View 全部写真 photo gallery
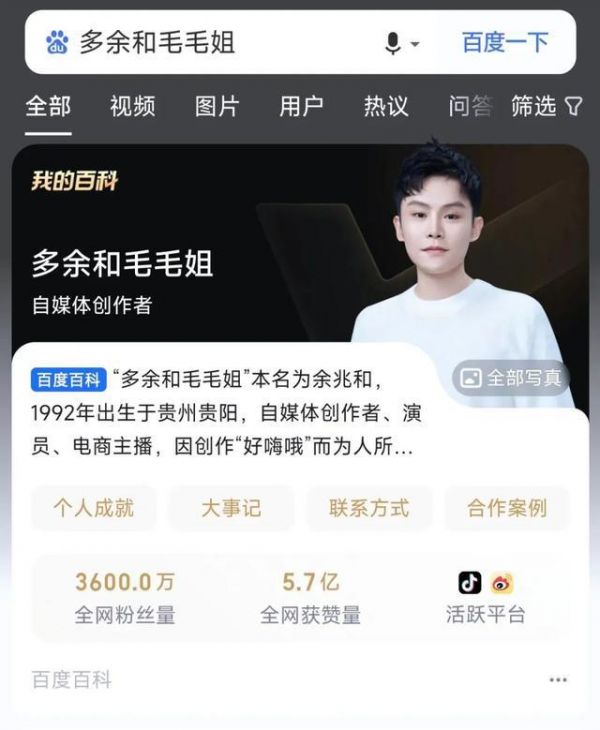600x730 pixels. click(512, 378)
